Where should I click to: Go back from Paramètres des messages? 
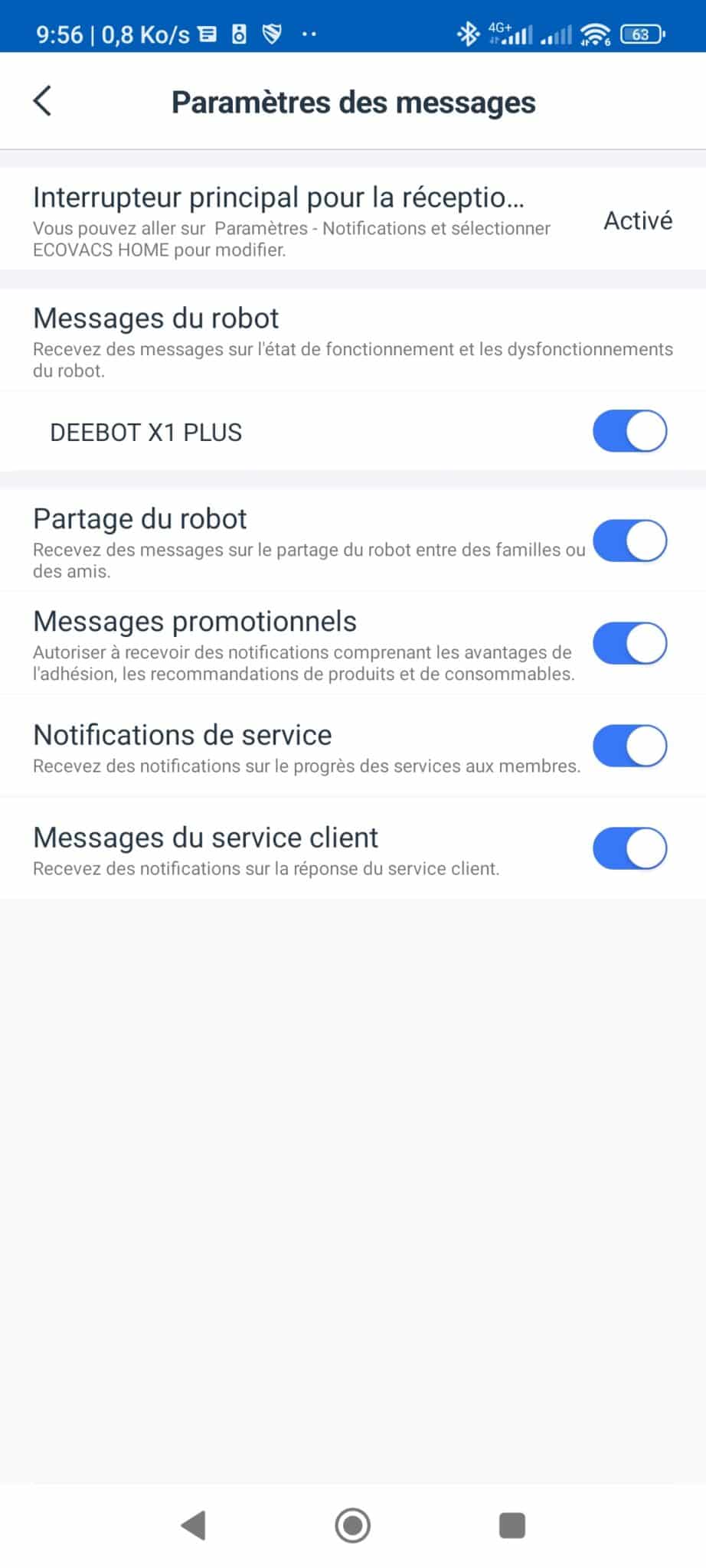[42, 101]
